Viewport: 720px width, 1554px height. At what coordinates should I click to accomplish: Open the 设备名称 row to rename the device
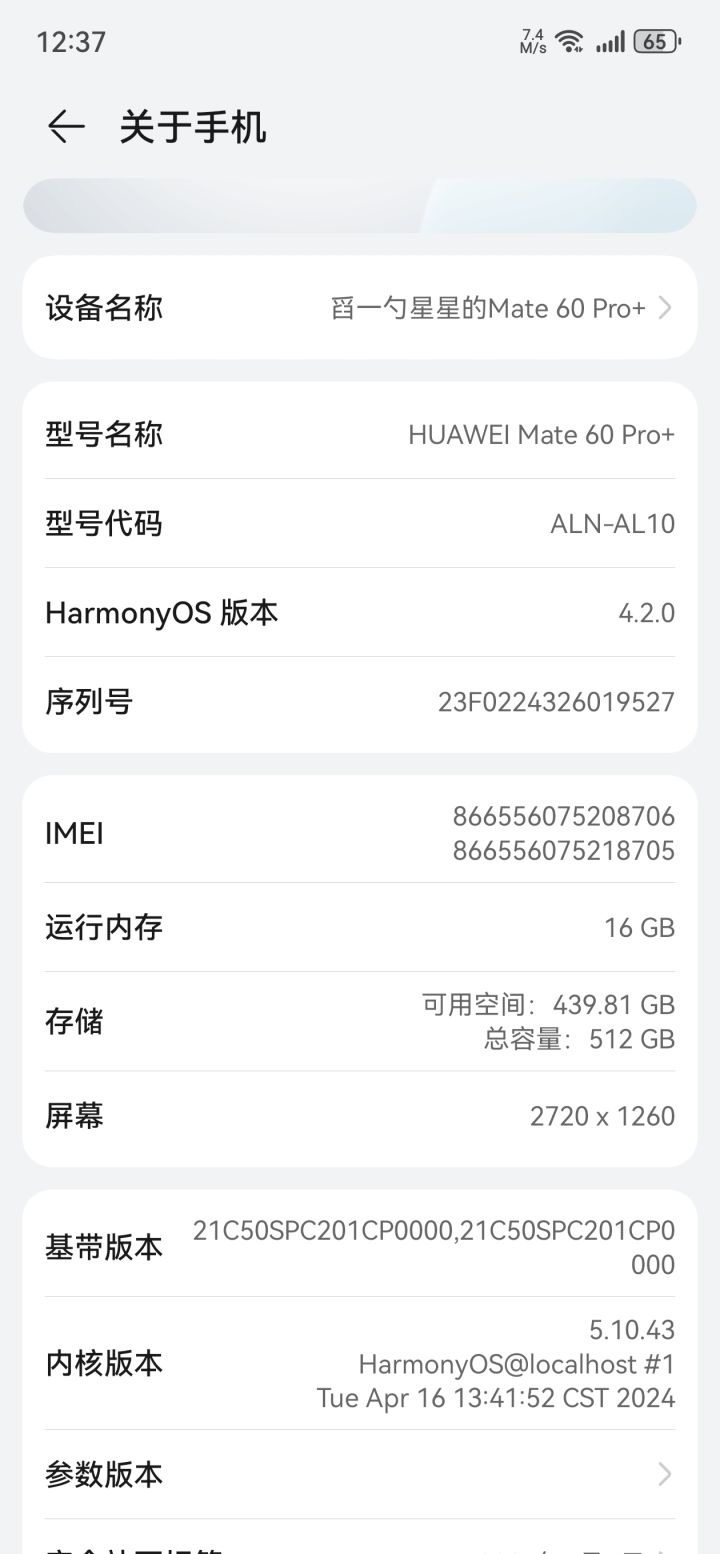click(360, 308)
